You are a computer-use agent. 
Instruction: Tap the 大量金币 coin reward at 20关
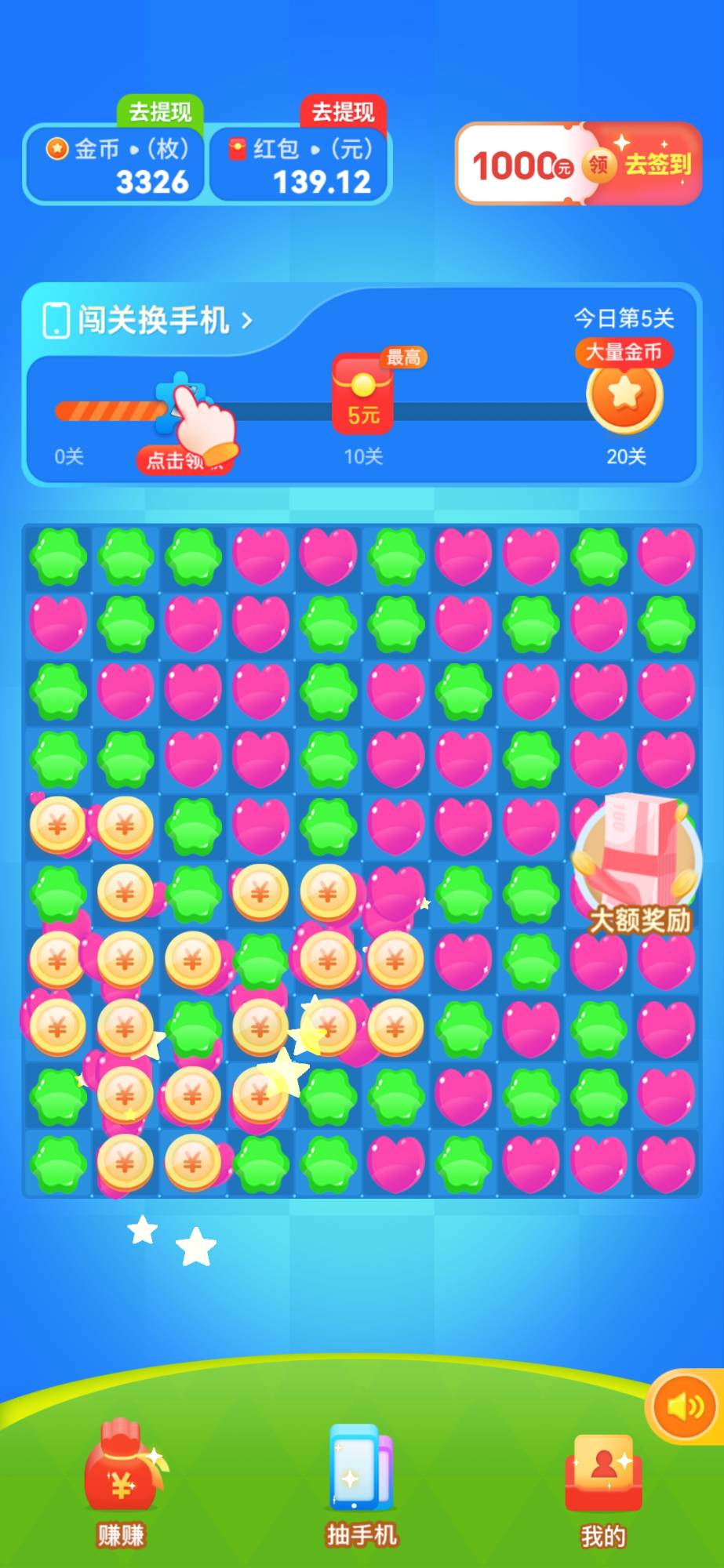coord(625,394)
